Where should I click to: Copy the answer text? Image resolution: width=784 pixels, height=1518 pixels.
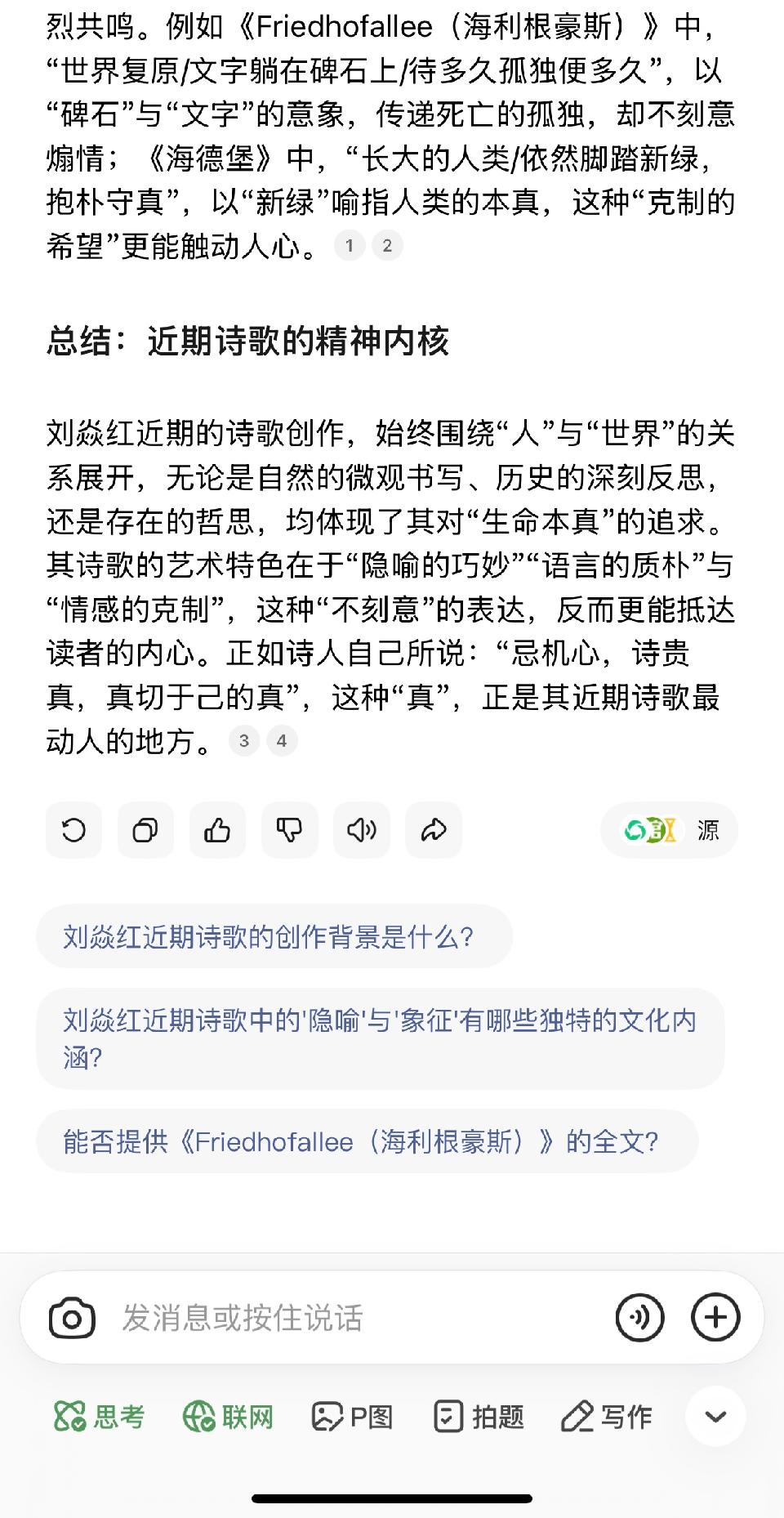(x=145, y=831)
